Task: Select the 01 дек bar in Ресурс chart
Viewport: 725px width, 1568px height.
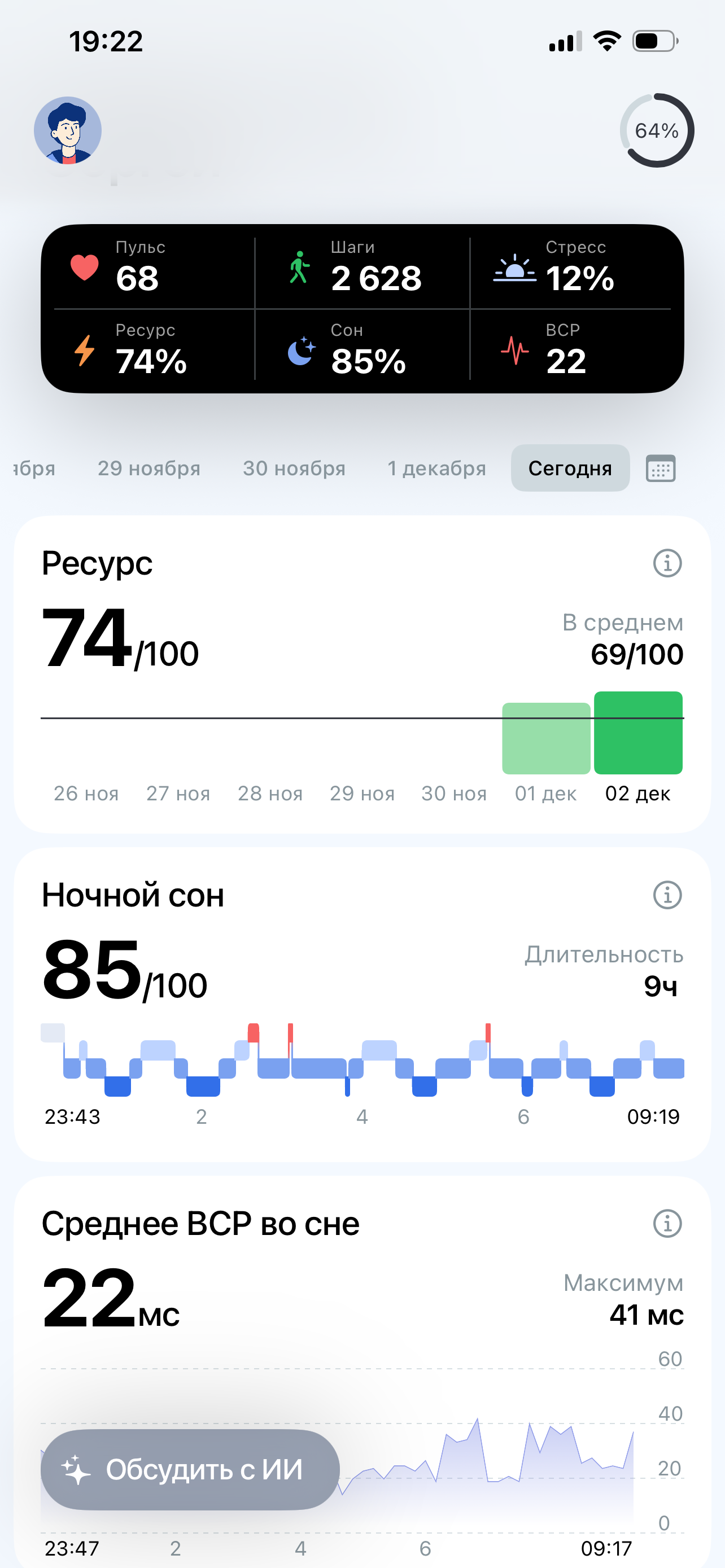Action: (x=546, y=738)
